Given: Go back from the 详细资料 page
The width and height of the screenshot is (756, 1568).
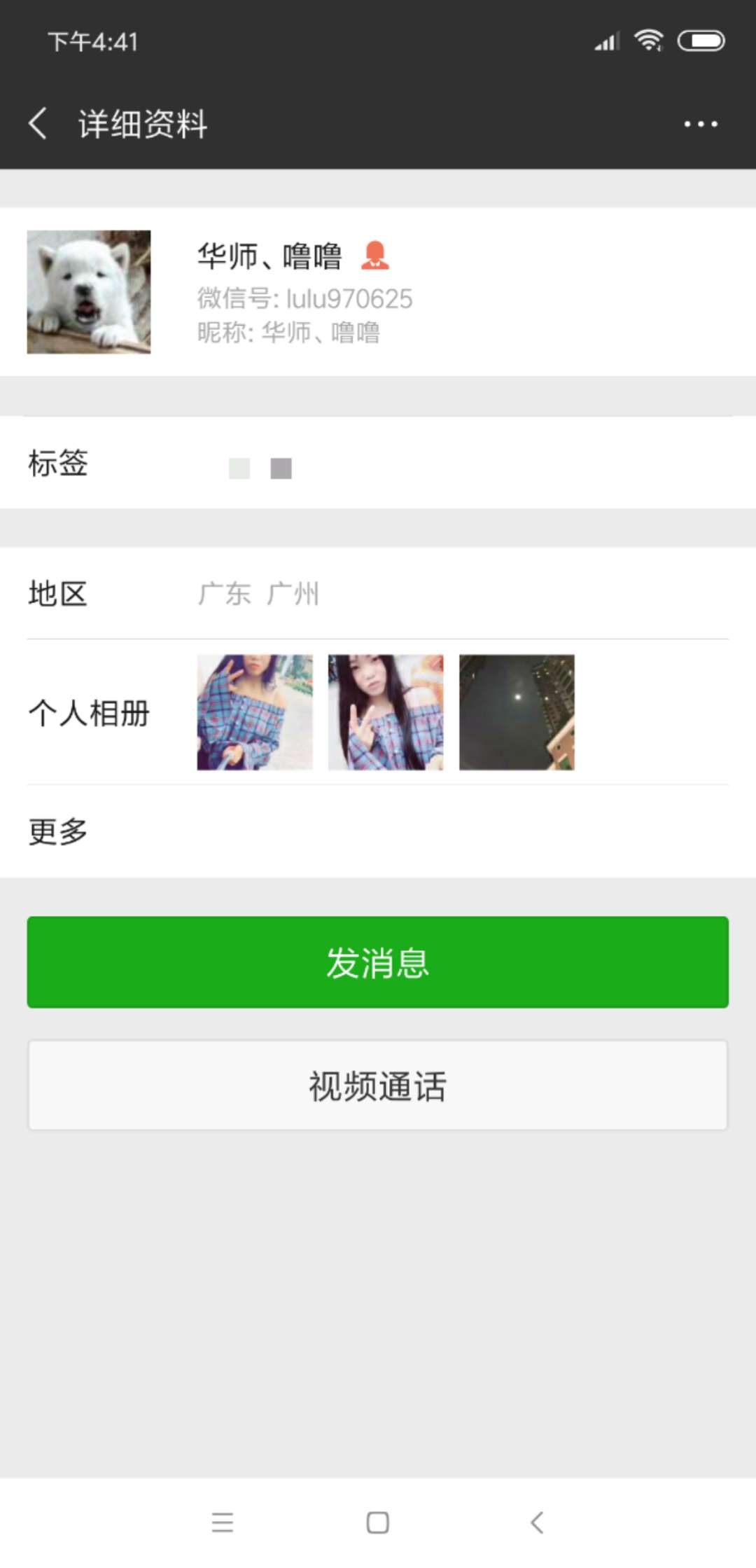Looking at the screenshot, I should [38, 124].
